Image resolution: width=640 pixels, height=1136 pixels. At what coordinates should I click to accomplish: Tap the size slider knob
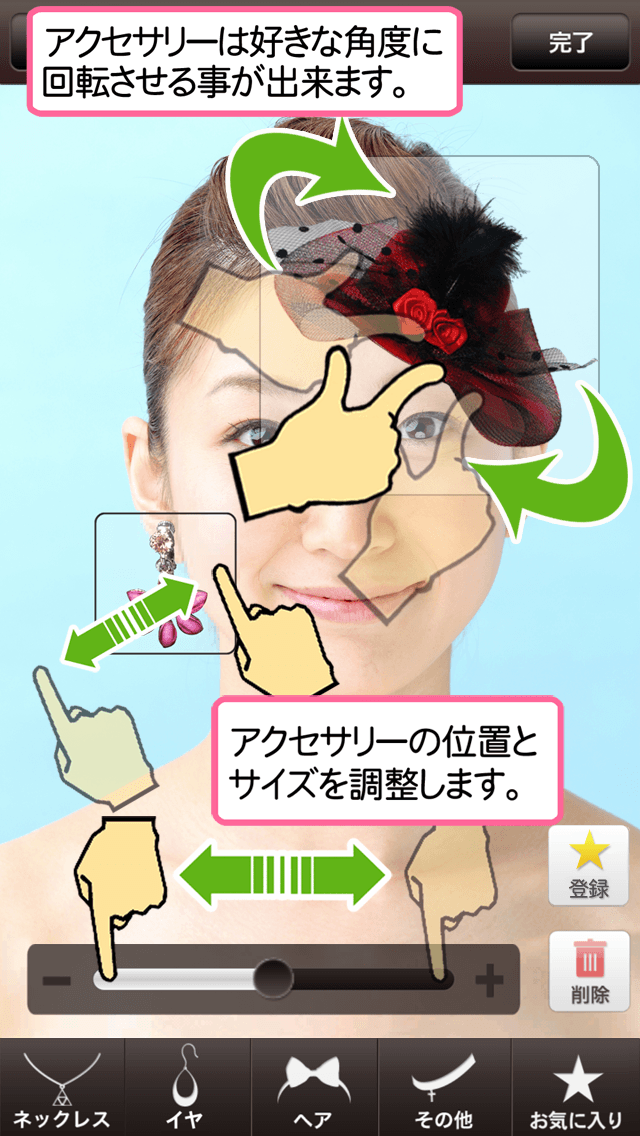[x=273, y=978]
